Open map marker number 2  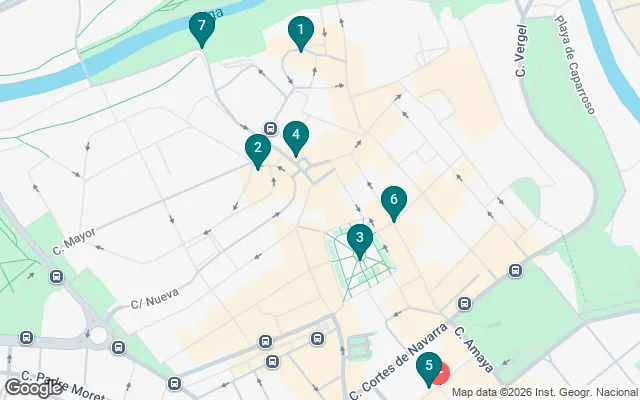[258, 149]
